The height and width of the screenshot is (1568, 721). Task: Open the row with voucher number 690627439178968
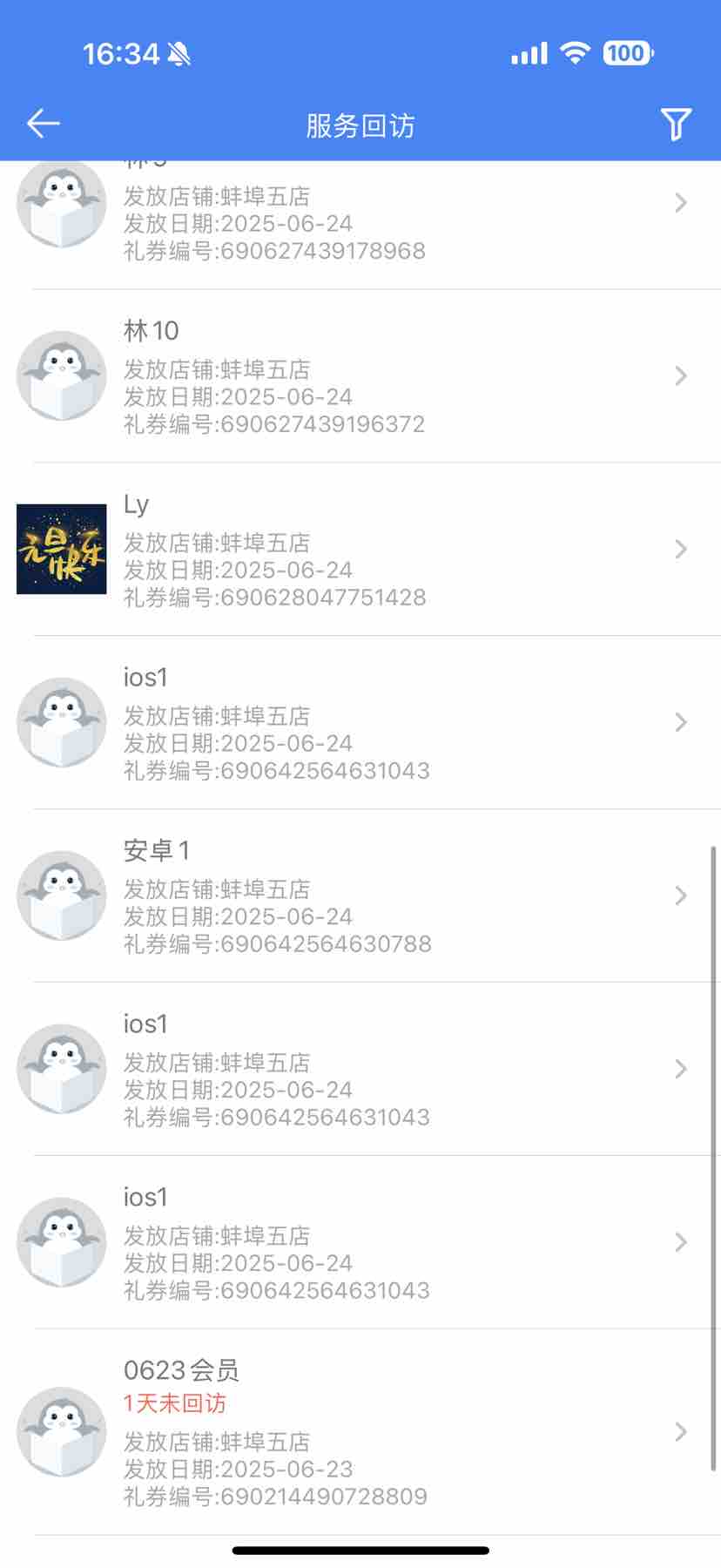click(x=360, y=223)
